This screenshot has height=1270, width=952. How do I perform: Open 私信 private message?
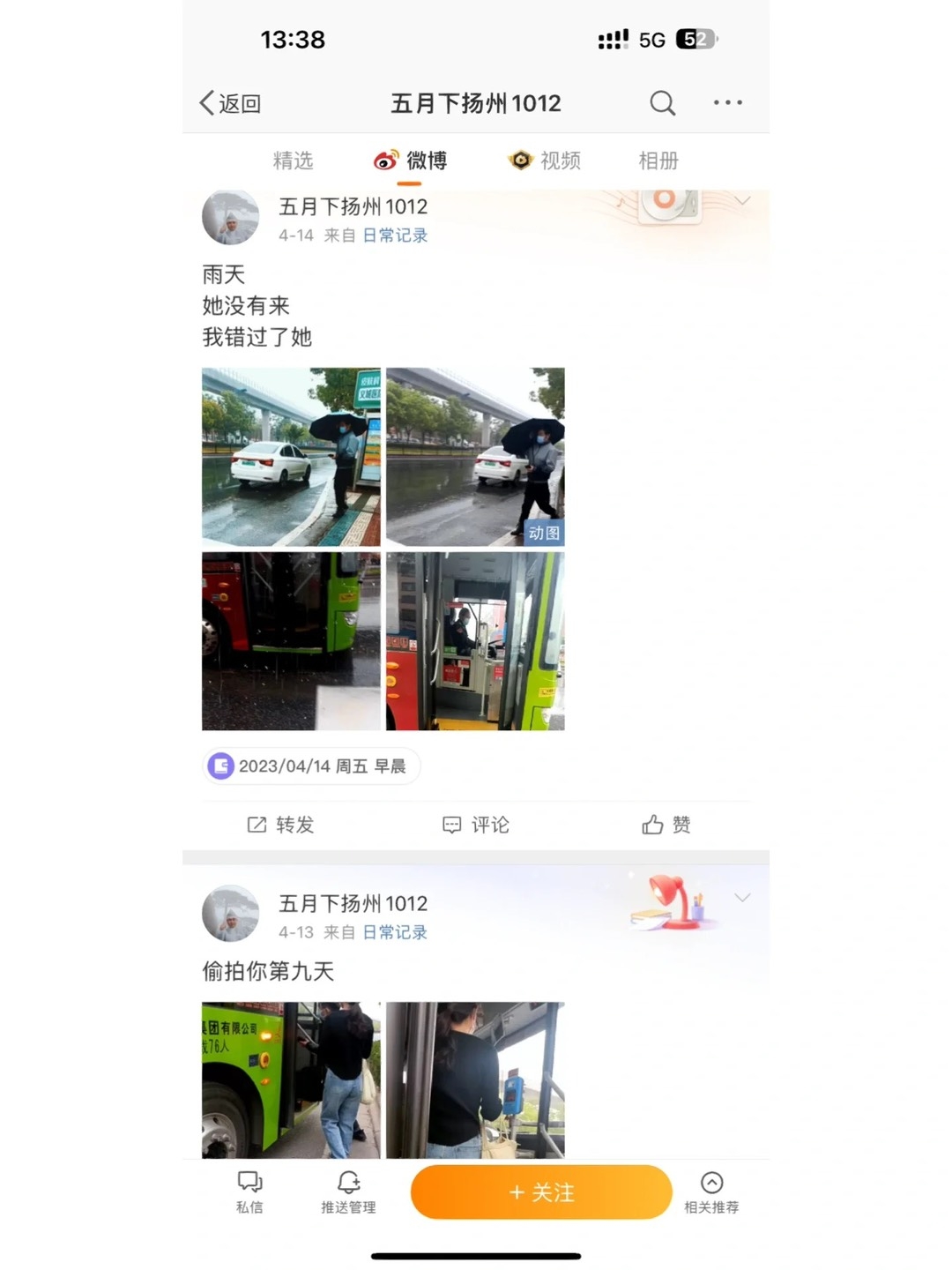tap(249, 1192)
